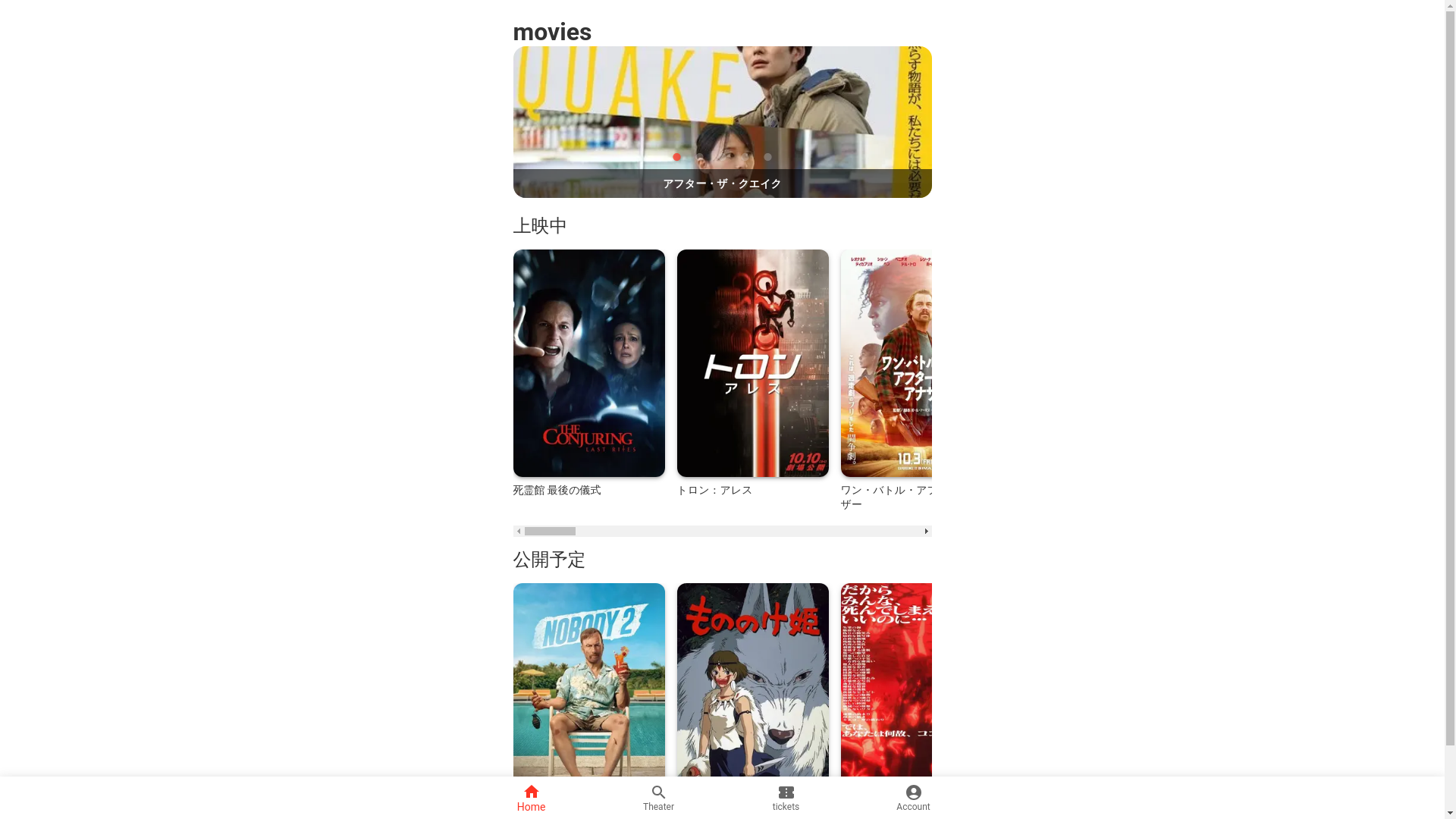
Task: Open the もののけ姫 upcoming movie poster
Action: pyautogui.click(x=752, y=679)
